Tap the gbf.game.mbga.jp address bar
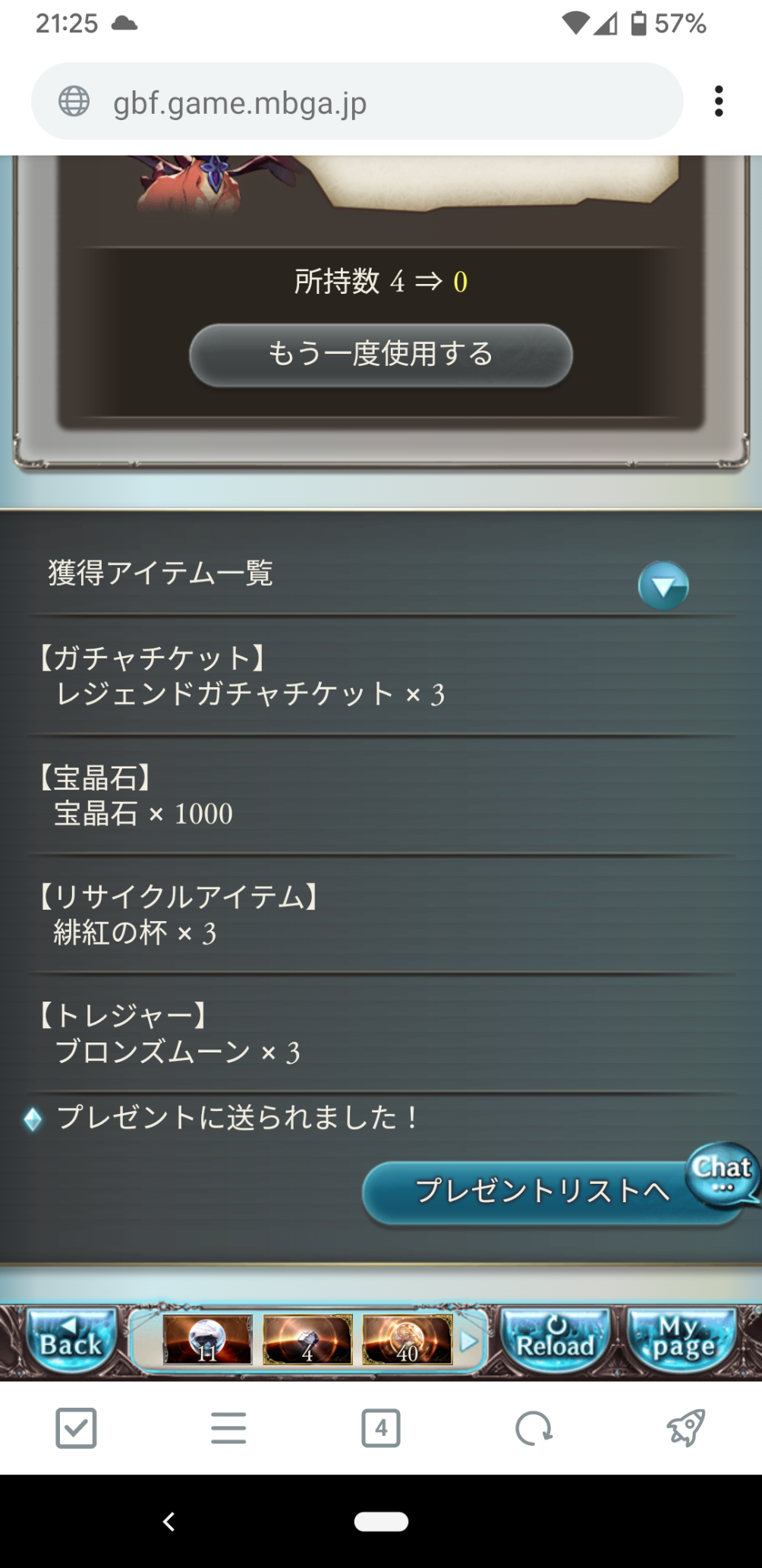The image size is (762, 1568). [x=357, y=102]
